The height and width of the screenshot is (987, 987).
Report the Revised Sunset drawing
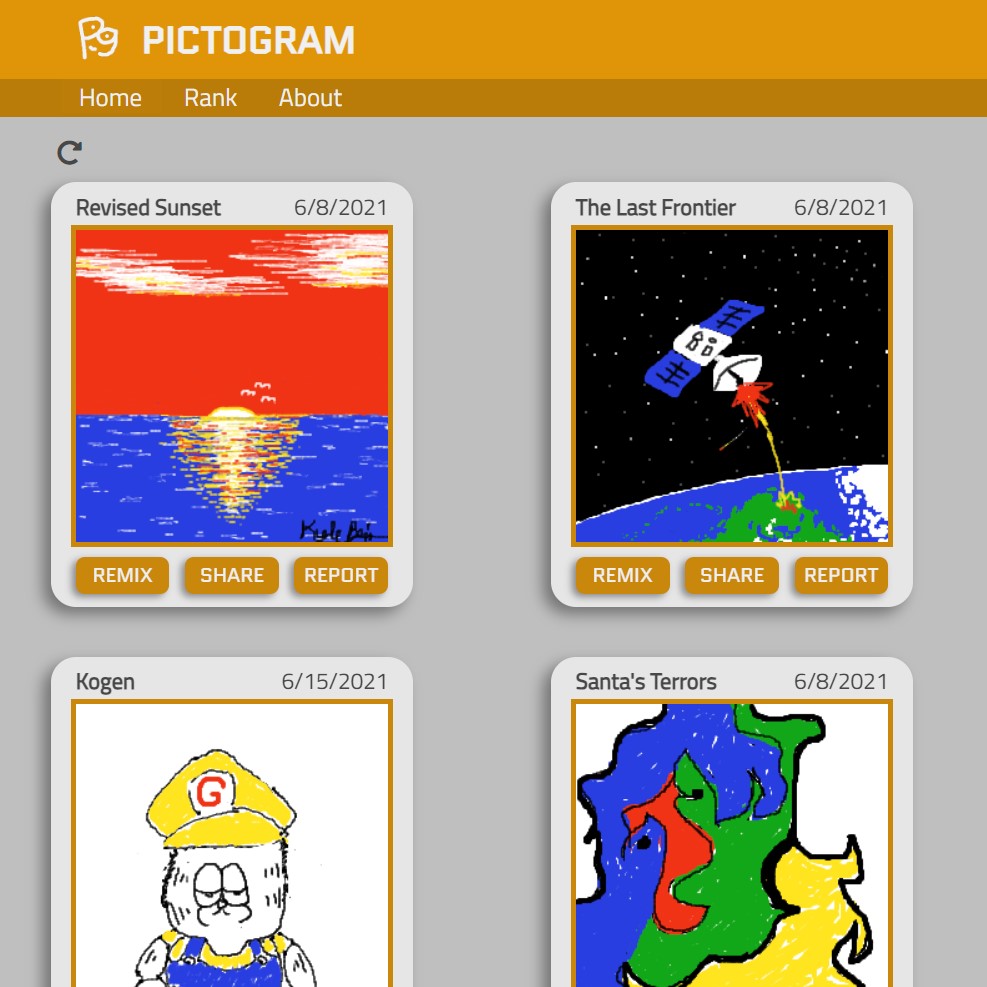pyautogui.click(x=341, y=575)
